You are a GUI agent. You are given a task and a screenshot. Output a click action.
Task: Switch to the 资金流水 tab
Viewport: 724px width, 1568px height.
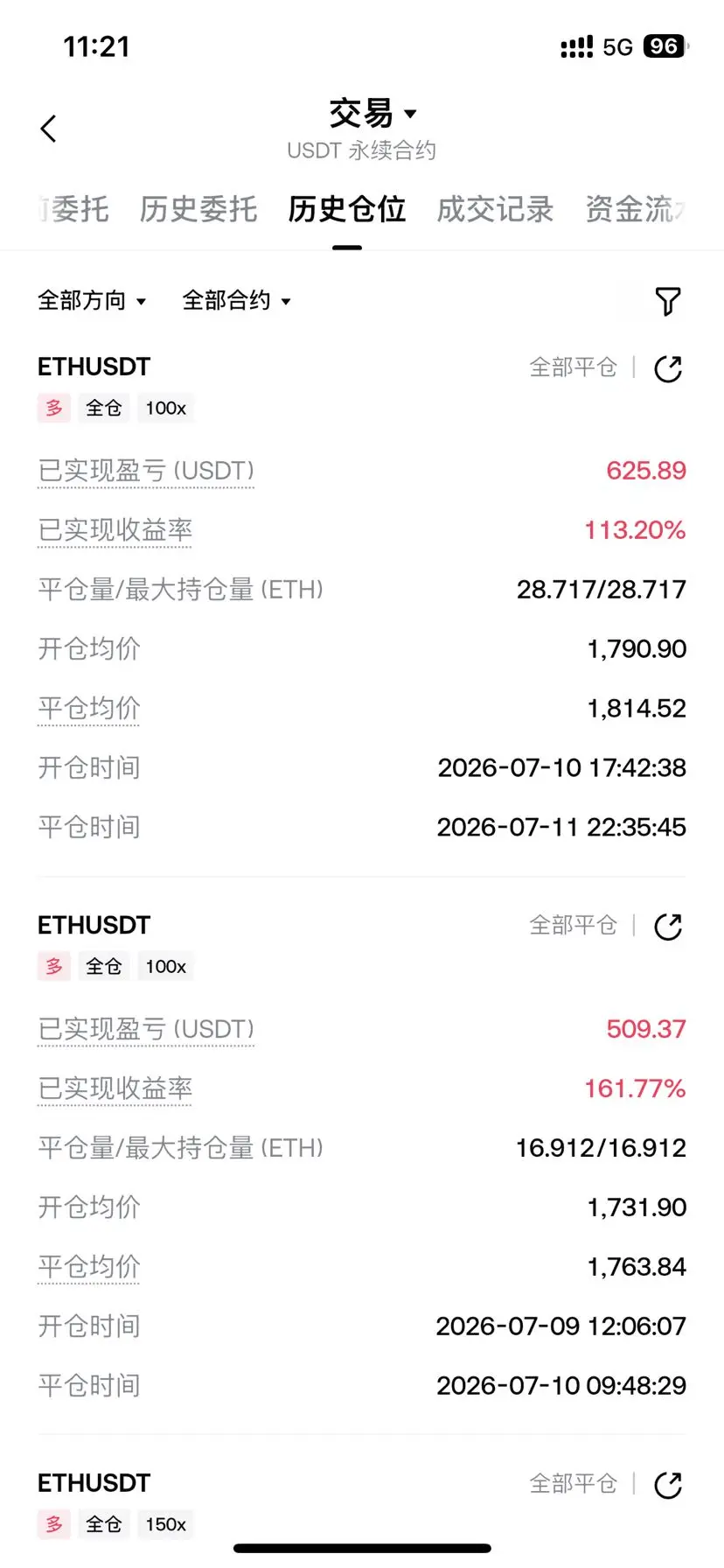635,209
